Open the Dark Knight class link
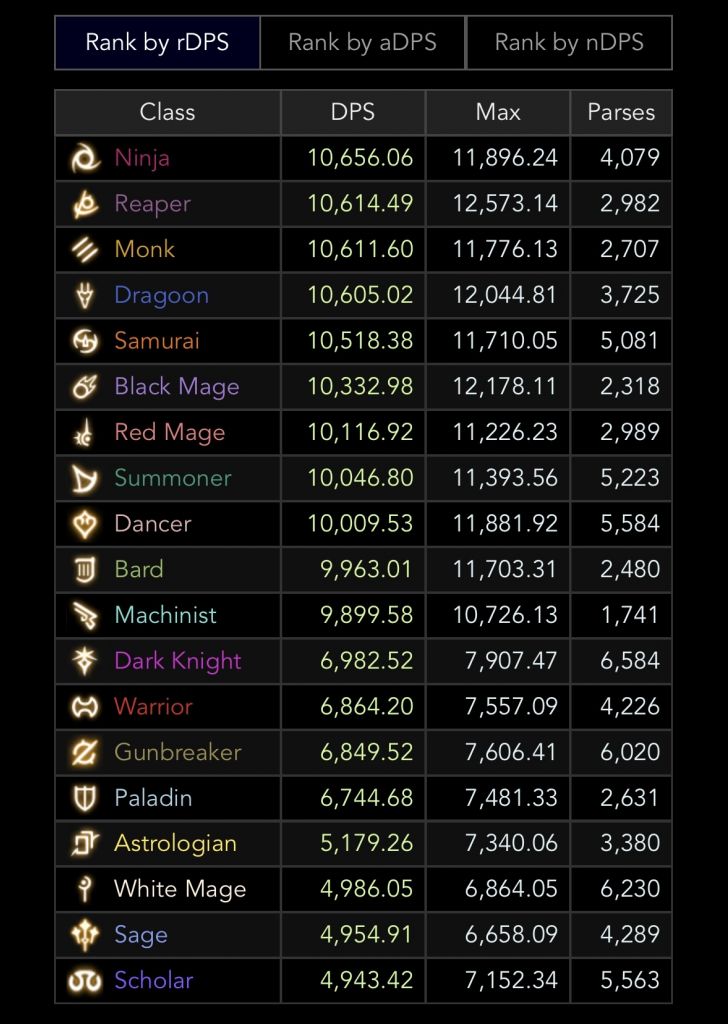Screen dimensions: 728x1024 tap(177, 661)
